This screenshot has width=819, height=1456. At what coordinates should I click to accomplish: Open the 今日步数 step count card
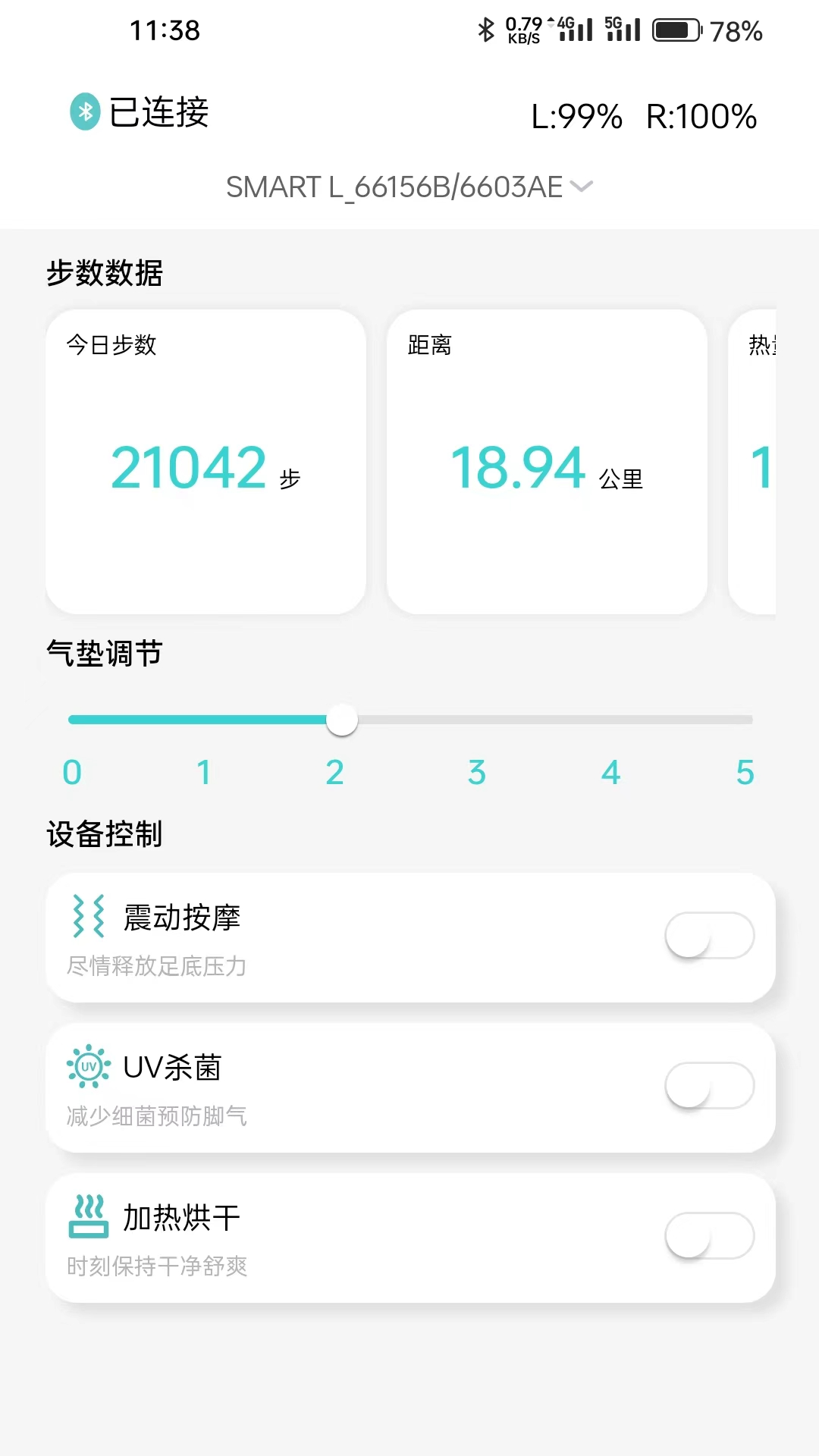pos(206,461)
